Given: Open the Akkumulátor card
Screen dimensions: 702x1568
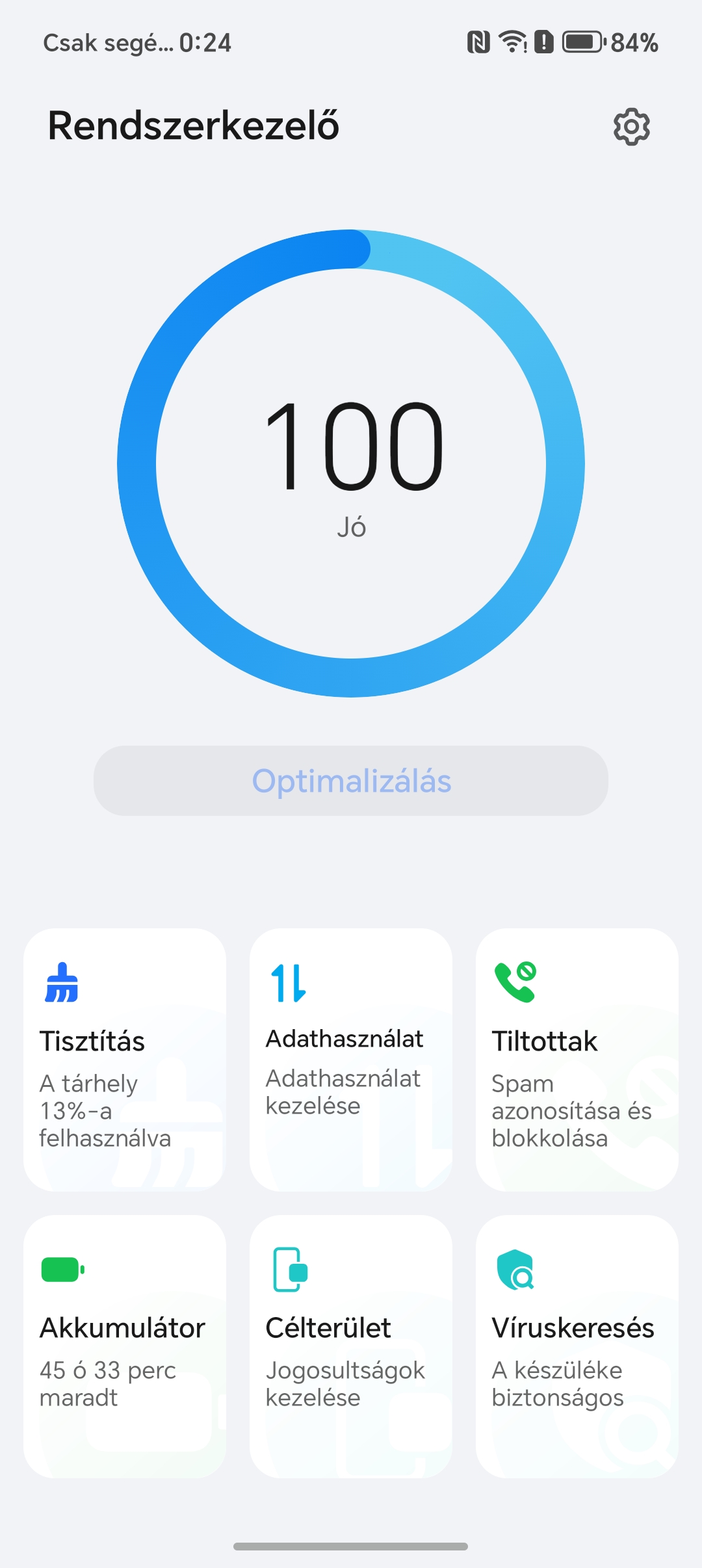Looking at the screenshot, I should point(125,1346).
